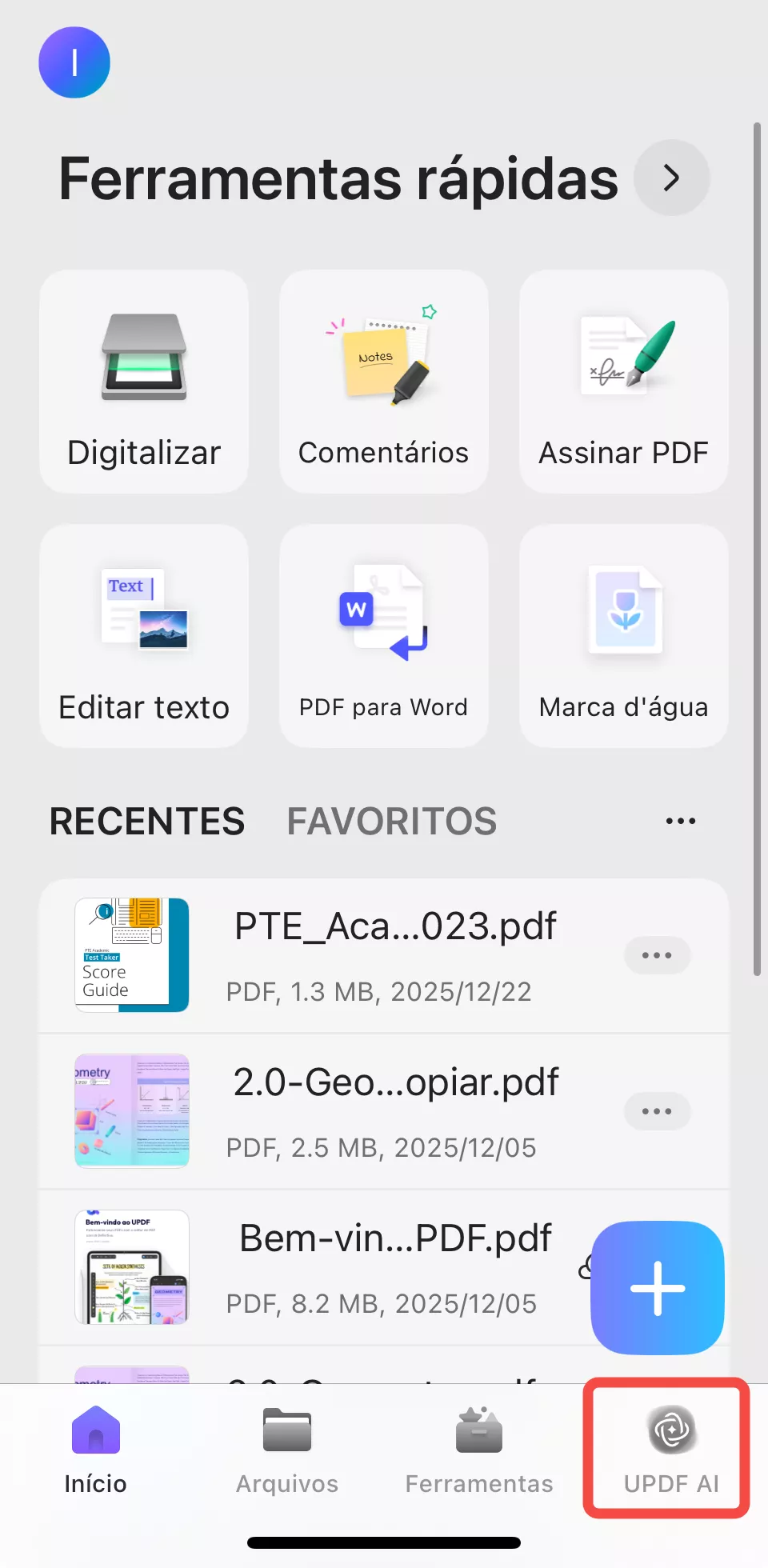Open more options beside FAVORITOS
768x1568 pixels.
click(681, 822)
